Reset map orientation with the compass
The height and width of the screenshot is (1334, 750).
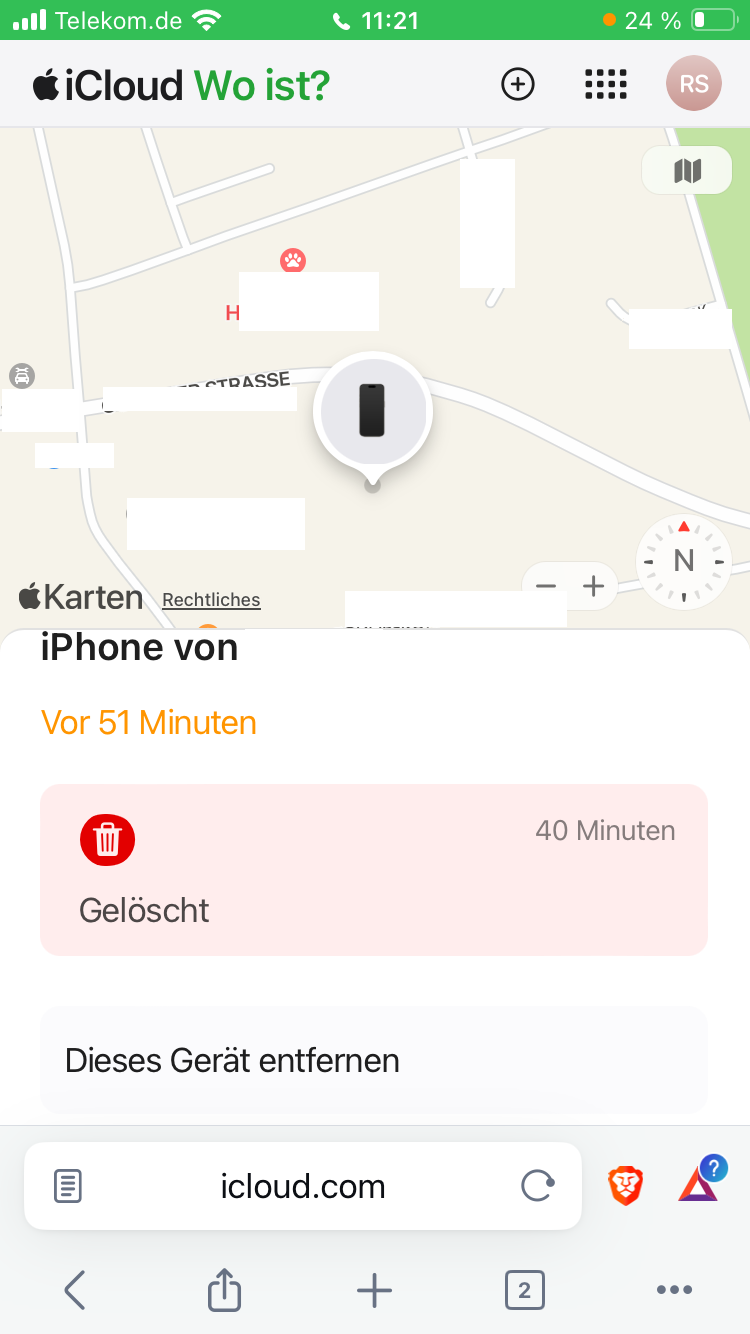pyautogui.click(x=684, y=561)
